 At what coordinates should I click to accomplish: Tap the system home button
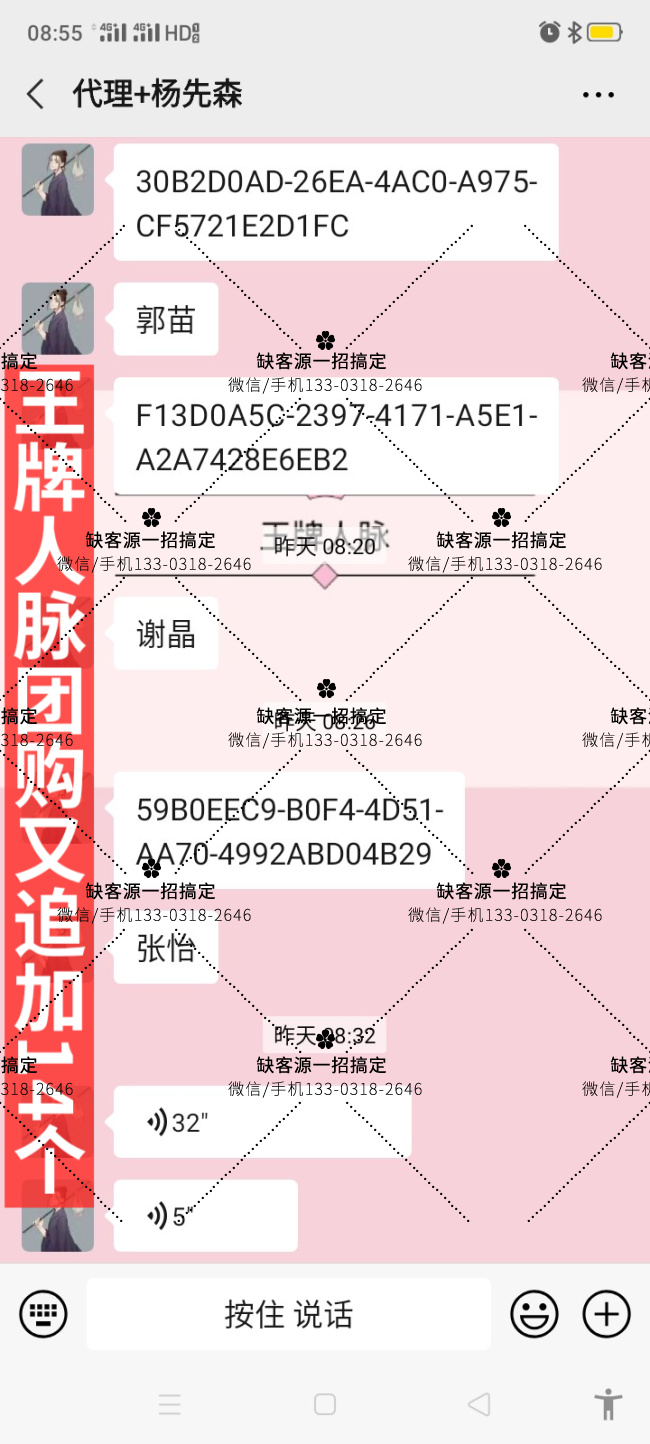[325, 1404]
